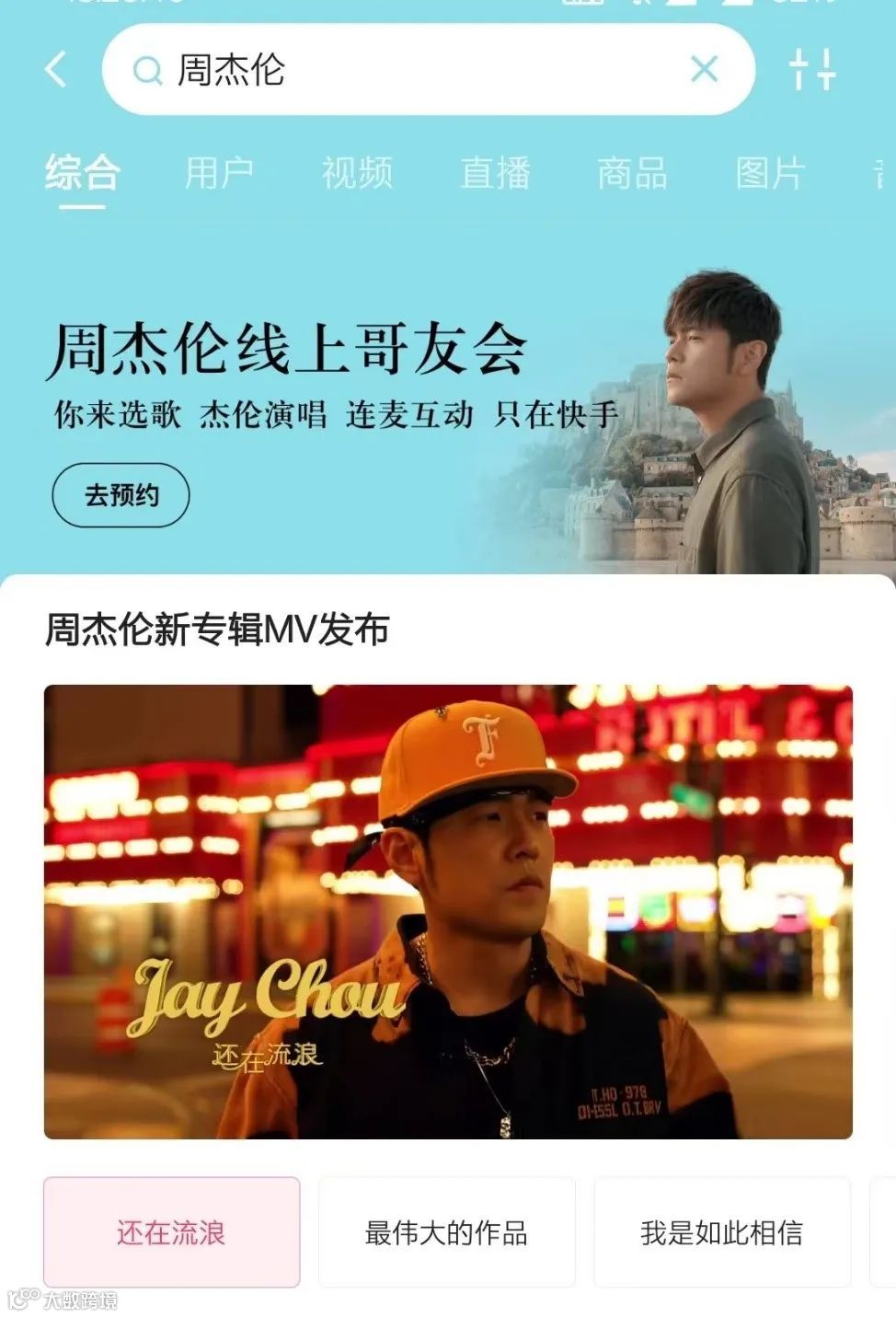View the 图片 tab

point(770,173)
